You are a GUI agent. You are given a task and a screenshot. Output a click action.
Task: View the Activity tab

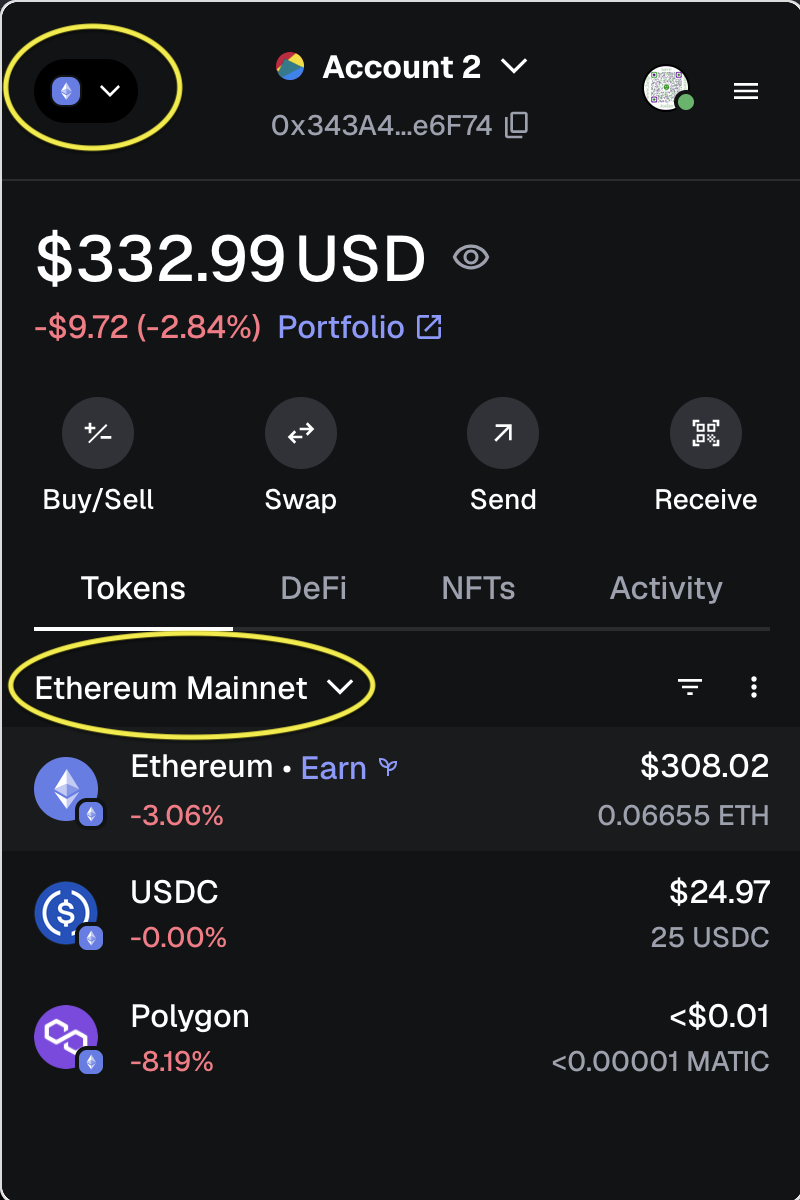pos(666,588)
